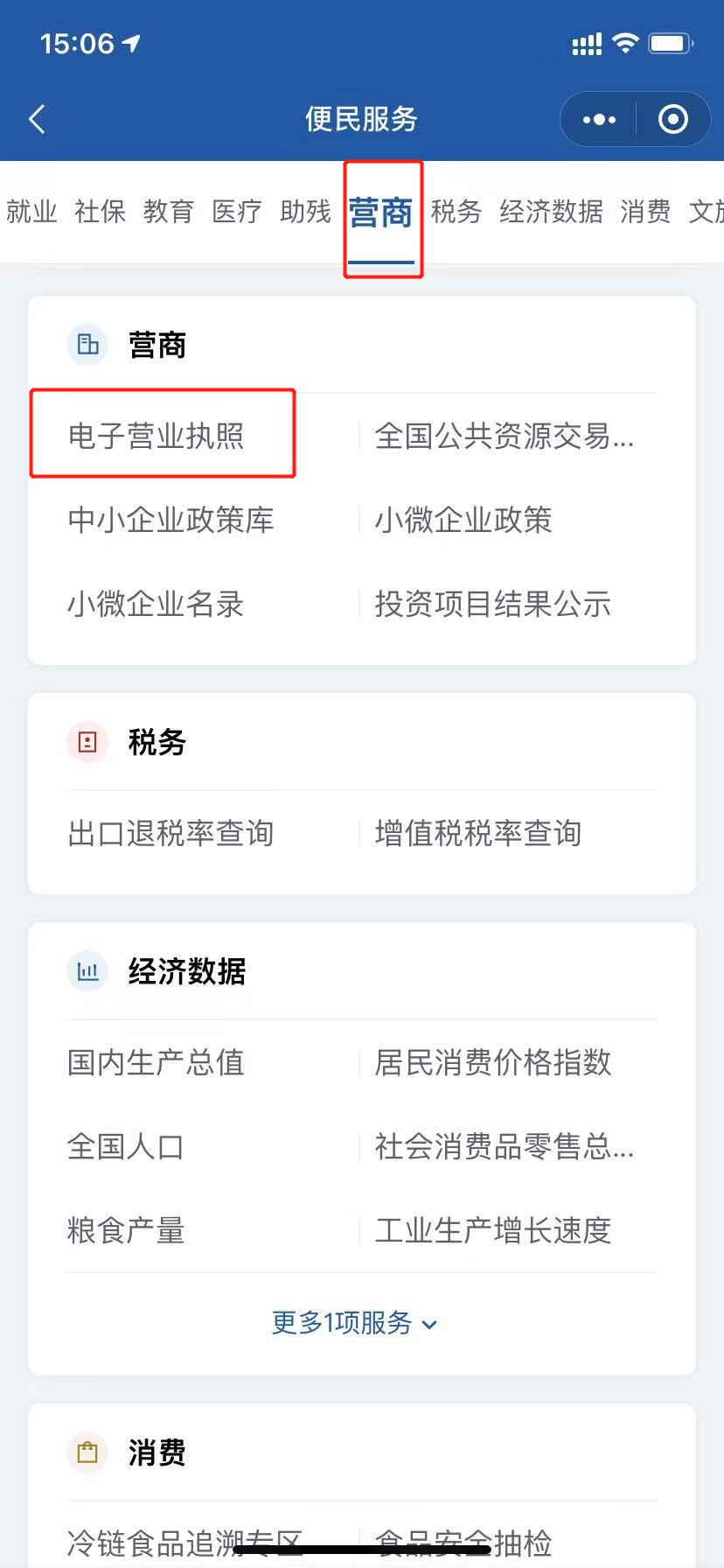This screenshot has height=1568, width=724.
Task: Open 粮食产量 data
Action: point(126,1230)
